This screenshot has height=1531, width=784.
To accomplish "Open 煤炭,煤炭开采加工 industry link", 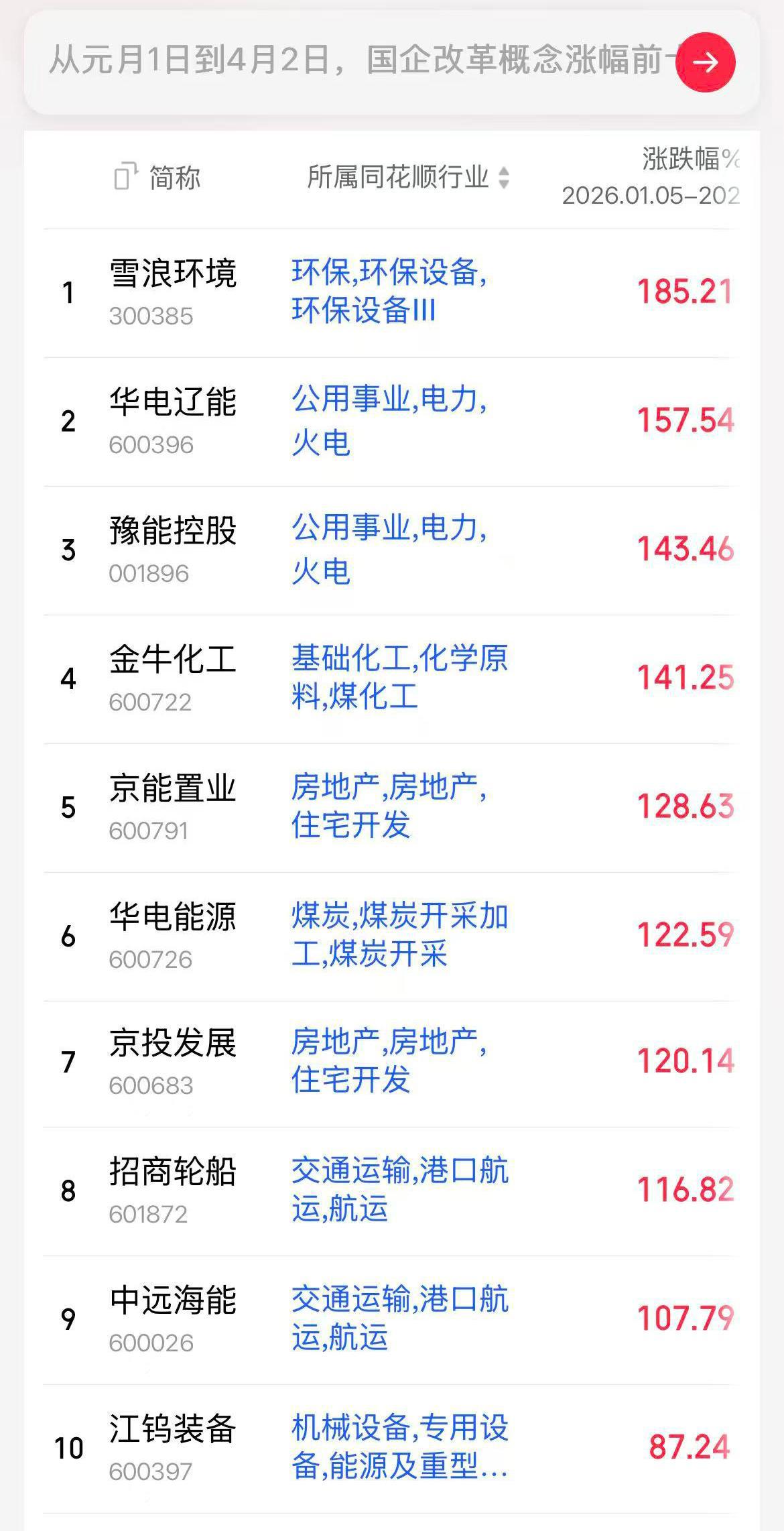I will [399, 935].
